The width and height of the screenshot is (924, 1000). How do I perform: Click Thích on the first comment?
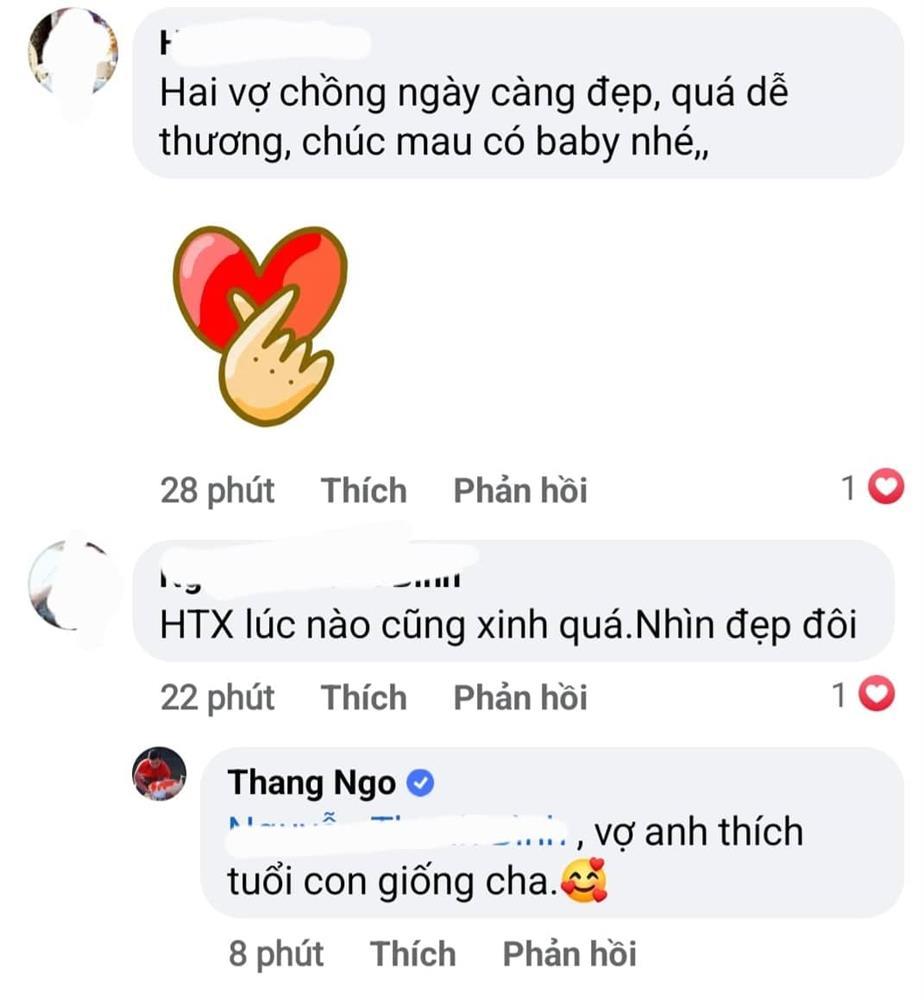click(x=362, y=489)
